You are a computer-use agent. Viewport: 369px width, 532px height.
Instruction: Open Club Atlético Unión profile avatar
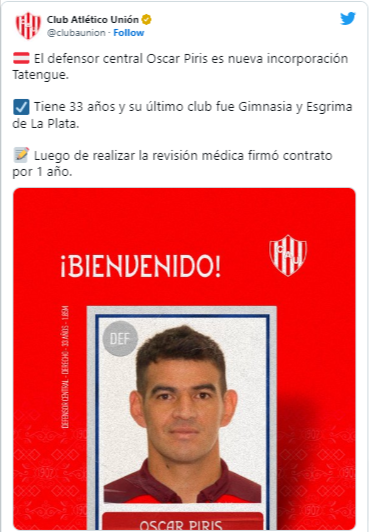coord(28,26)
